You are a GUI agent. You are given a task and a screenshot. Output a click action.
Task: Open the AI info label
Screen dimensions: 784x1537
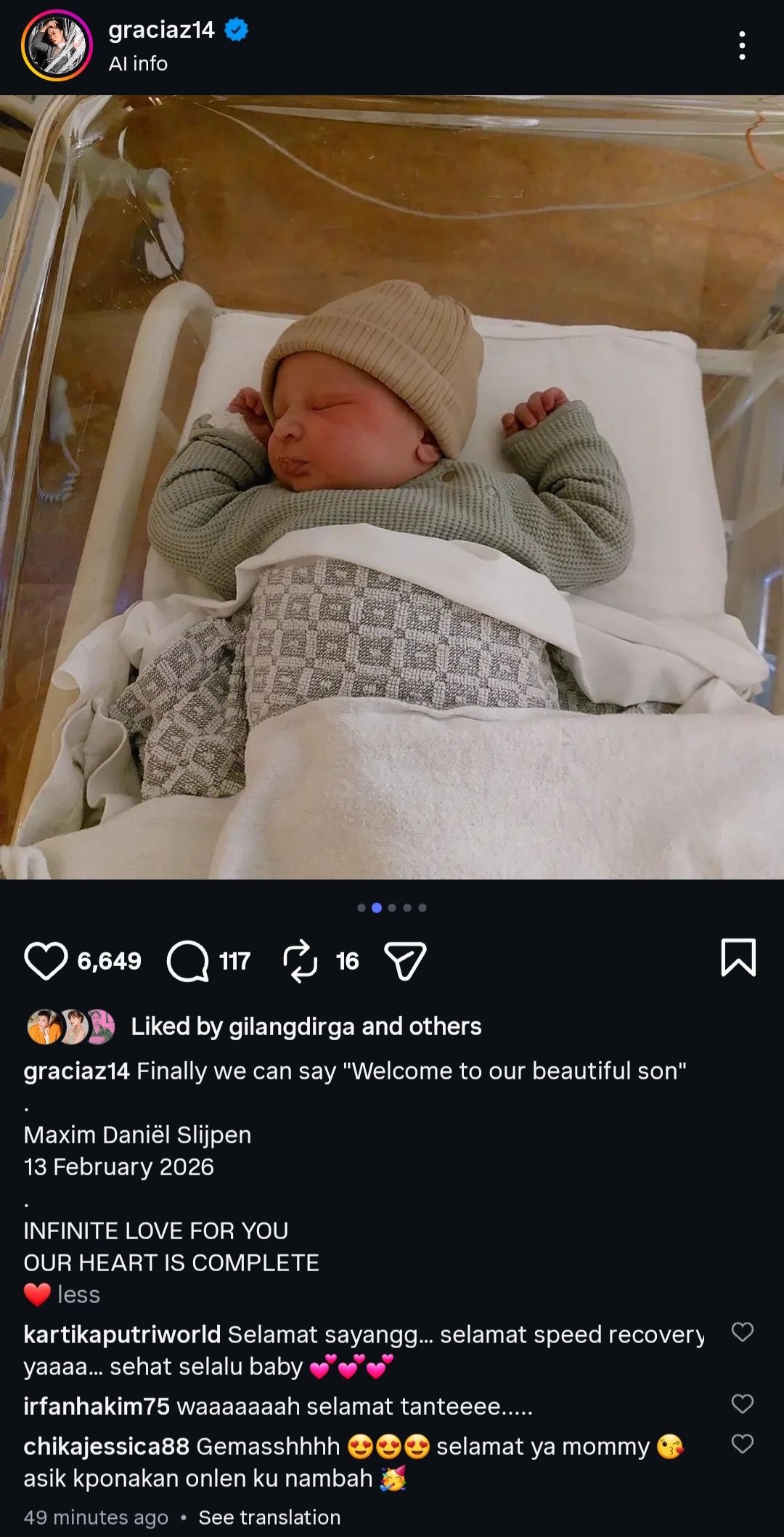pyautogui.click(x=138, y=64)
